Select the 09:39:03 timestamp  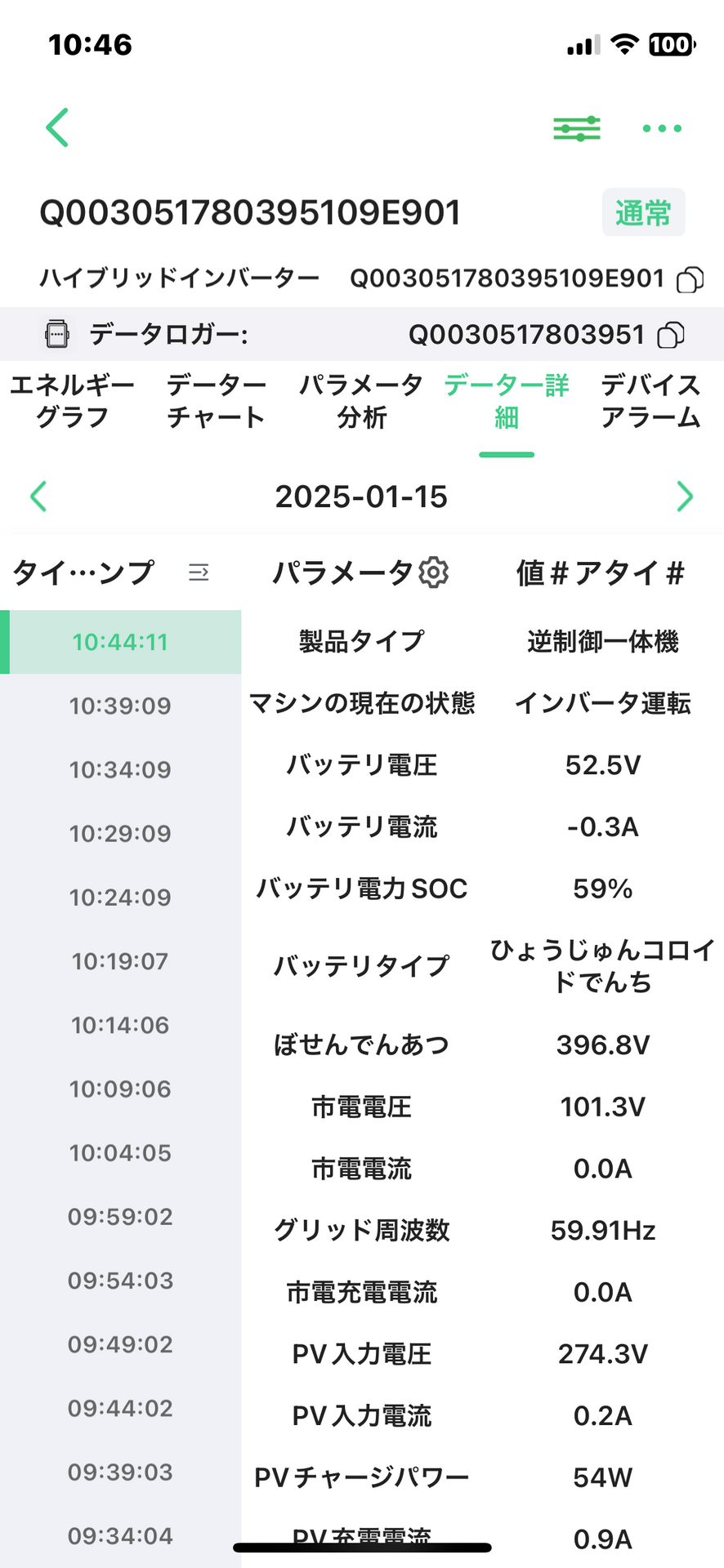pyautogui.click(x=120, y=1472)
